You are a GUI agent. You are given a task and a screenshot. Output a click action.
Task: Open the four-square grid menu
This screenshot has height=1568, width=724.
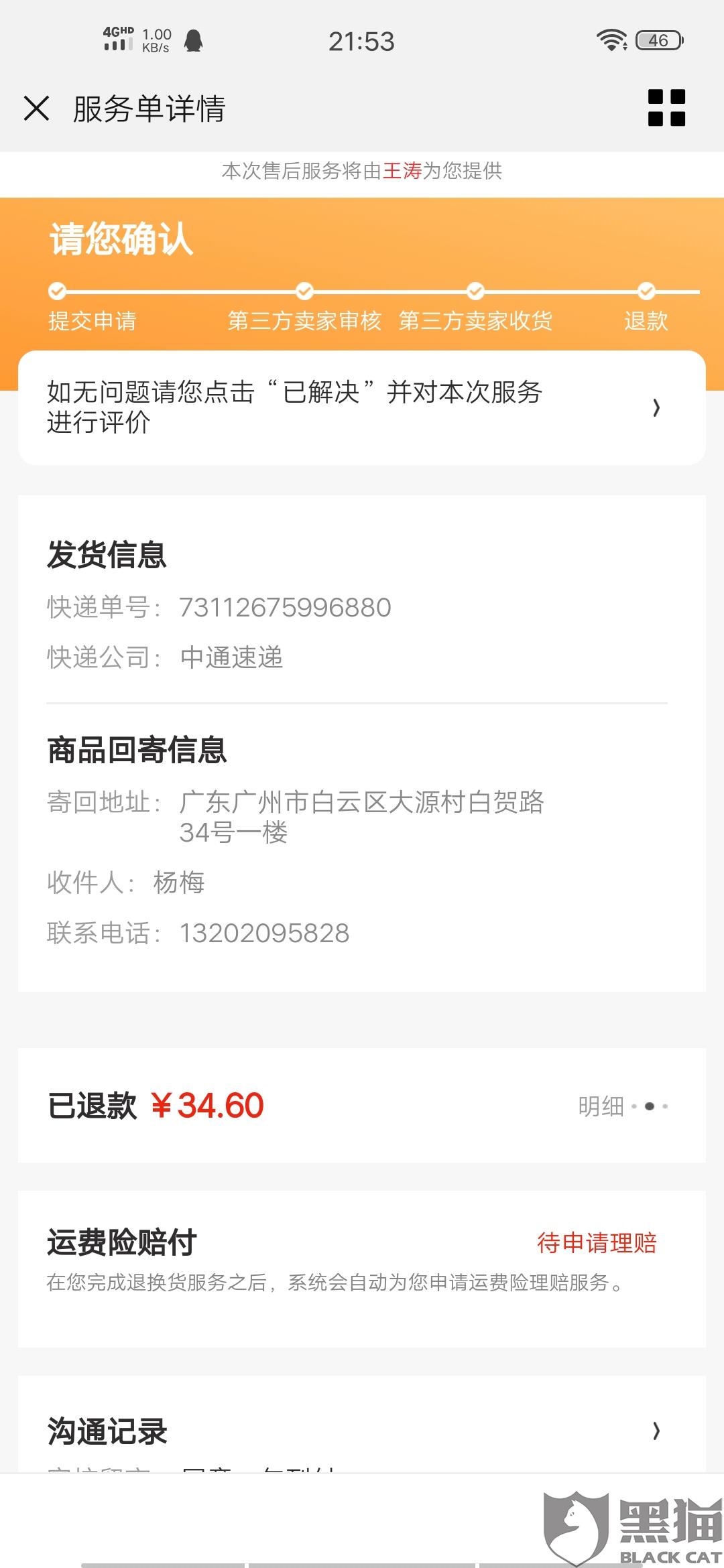tap(666, 108)
